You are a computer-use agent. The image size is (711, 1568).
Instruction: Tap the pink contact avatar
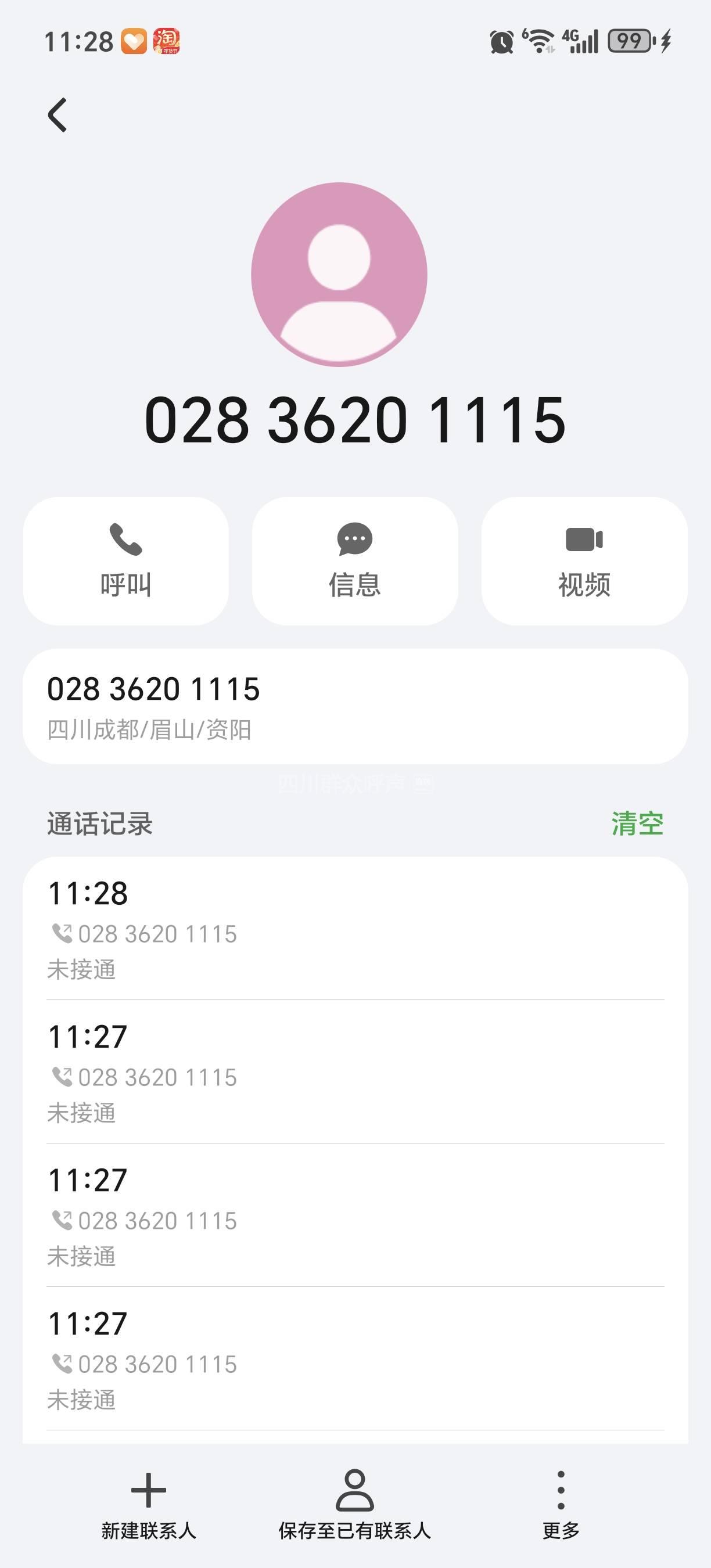(339, 275)
